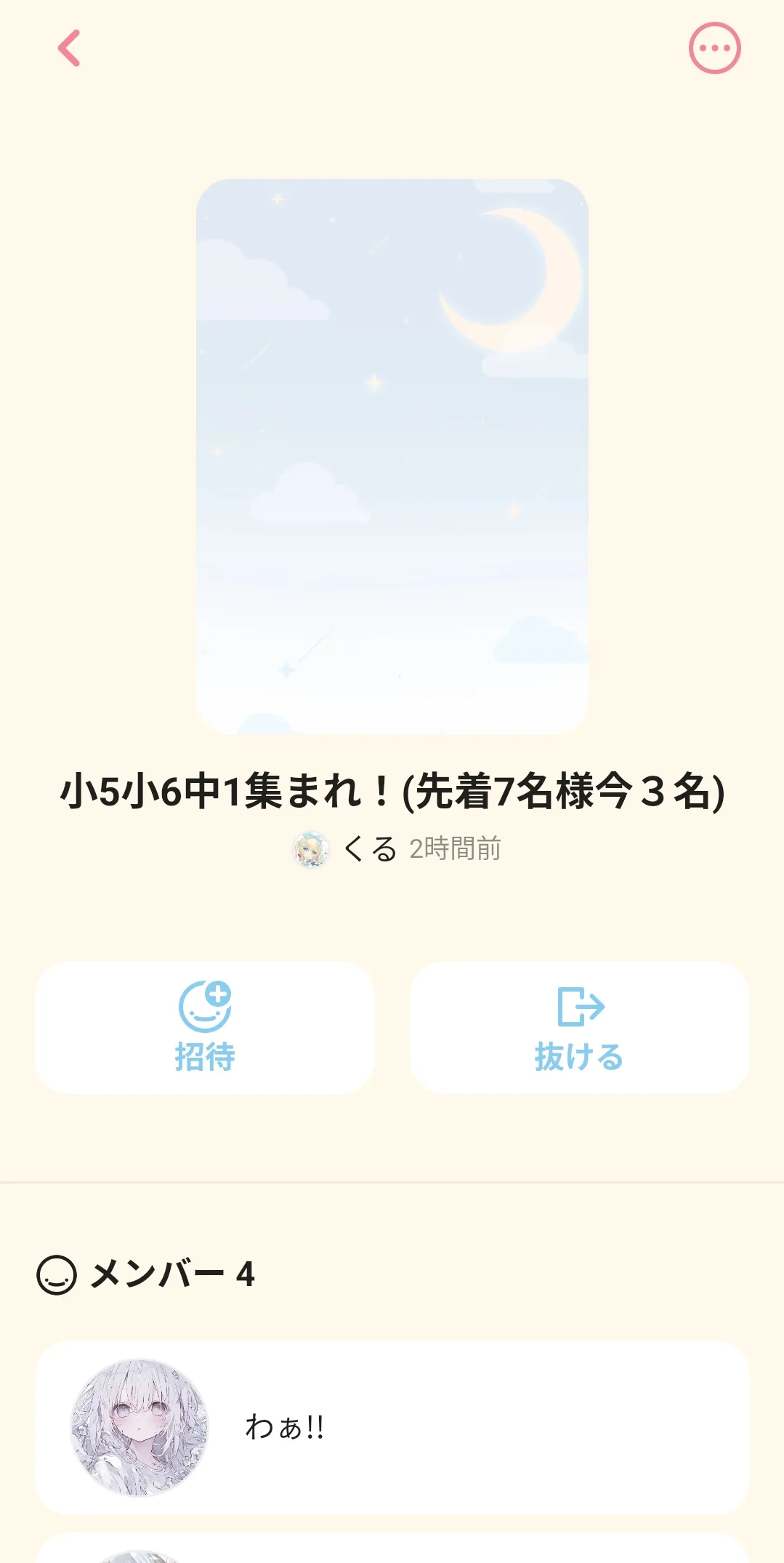784x1563 pixels.
Task: View the moon sky group cover image
Action: (392, 456)
